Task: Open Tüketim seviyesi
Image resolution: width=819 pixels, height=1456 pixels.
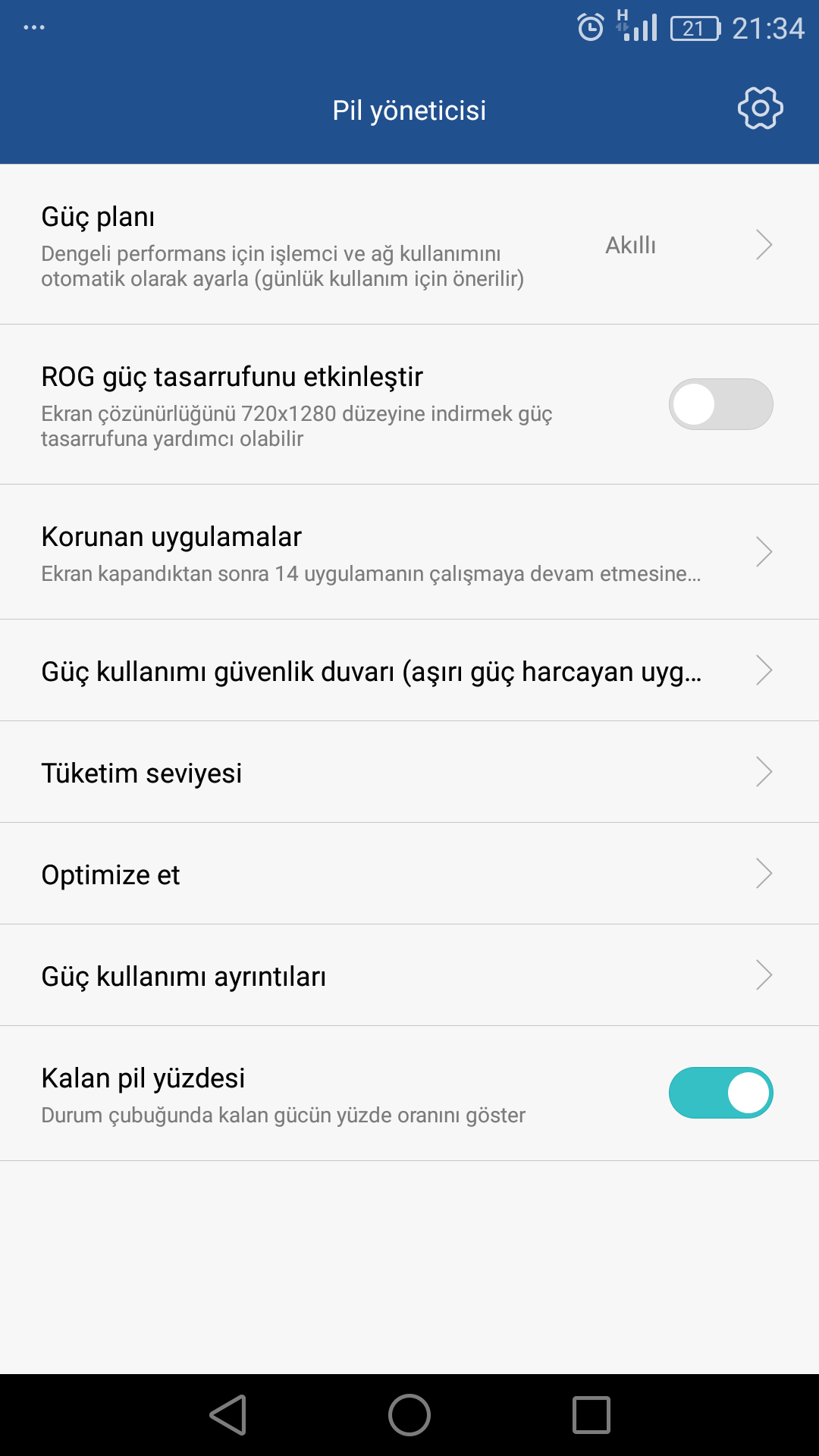Action: click(x=409, y=772)
